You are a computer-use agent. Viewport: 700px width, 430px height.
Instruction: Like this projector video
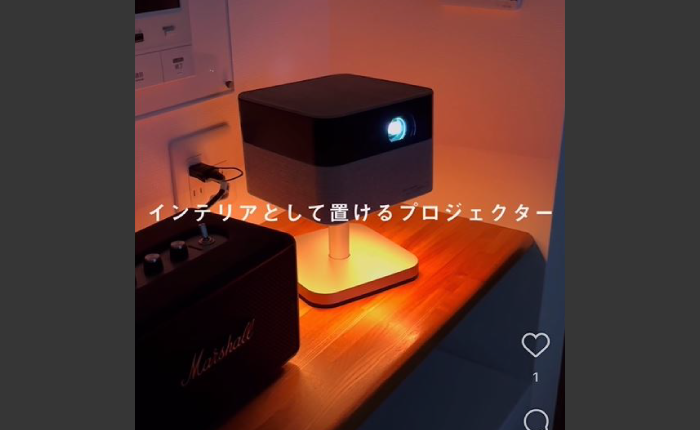(x=536, y=345)
